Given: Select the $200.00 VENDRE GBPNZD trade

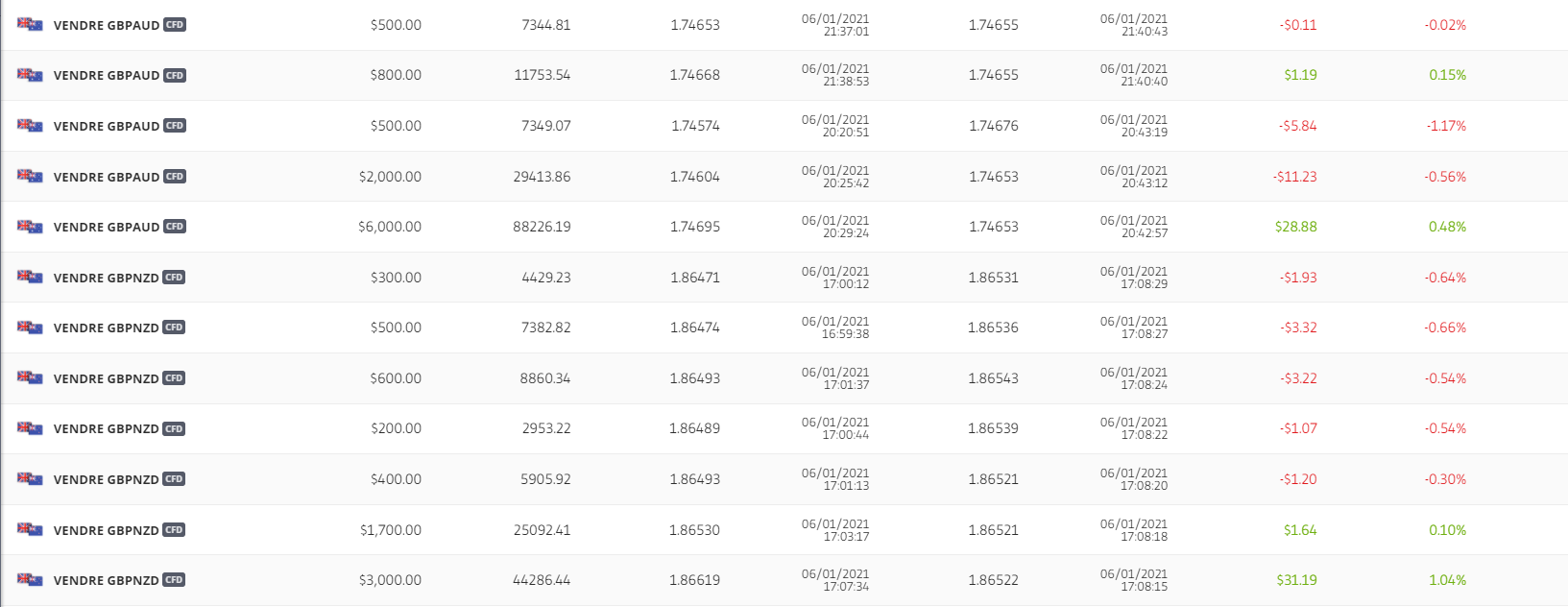Looking at the screenshot, I should 106,428.
